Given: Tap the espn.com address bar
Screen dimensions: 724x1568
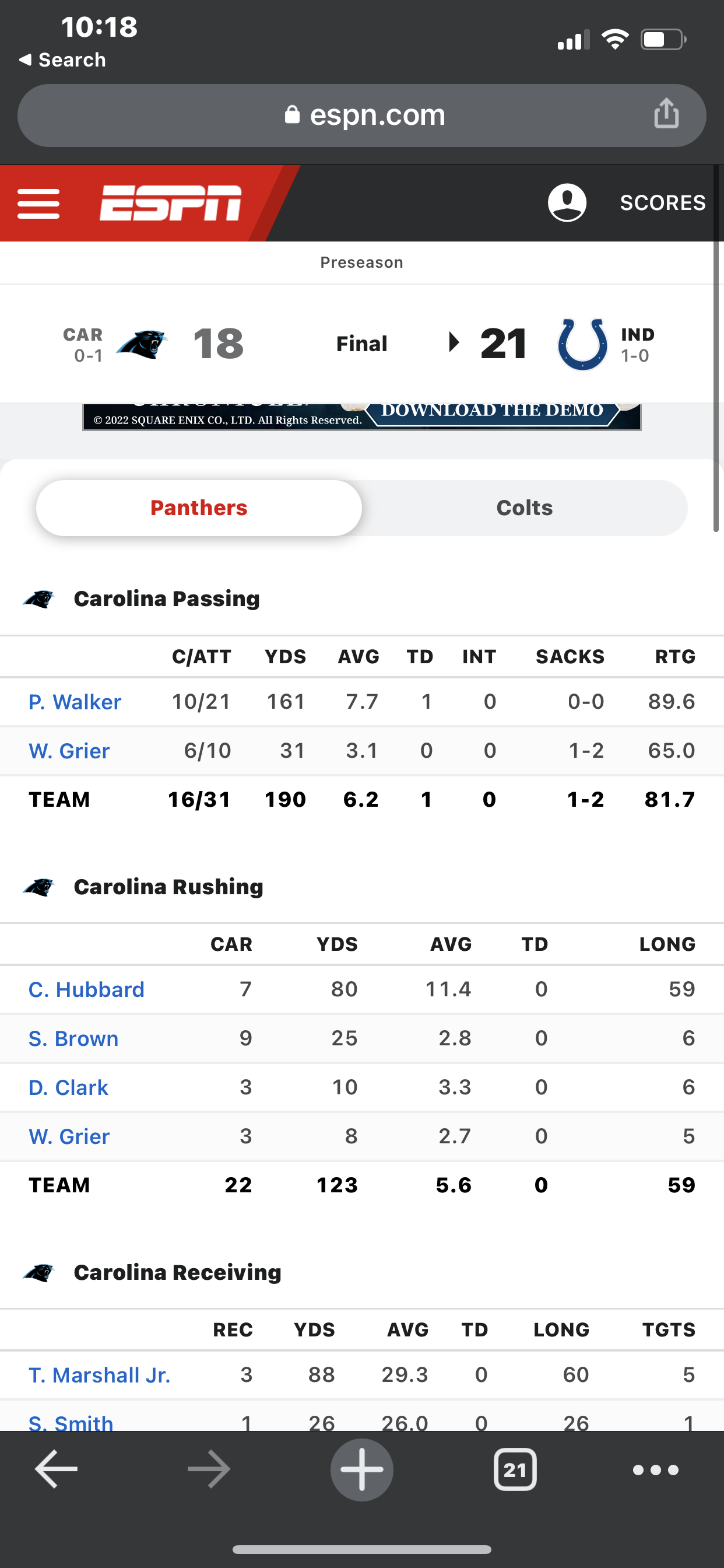Looking at the screenshot, I should tap(362, 115).
